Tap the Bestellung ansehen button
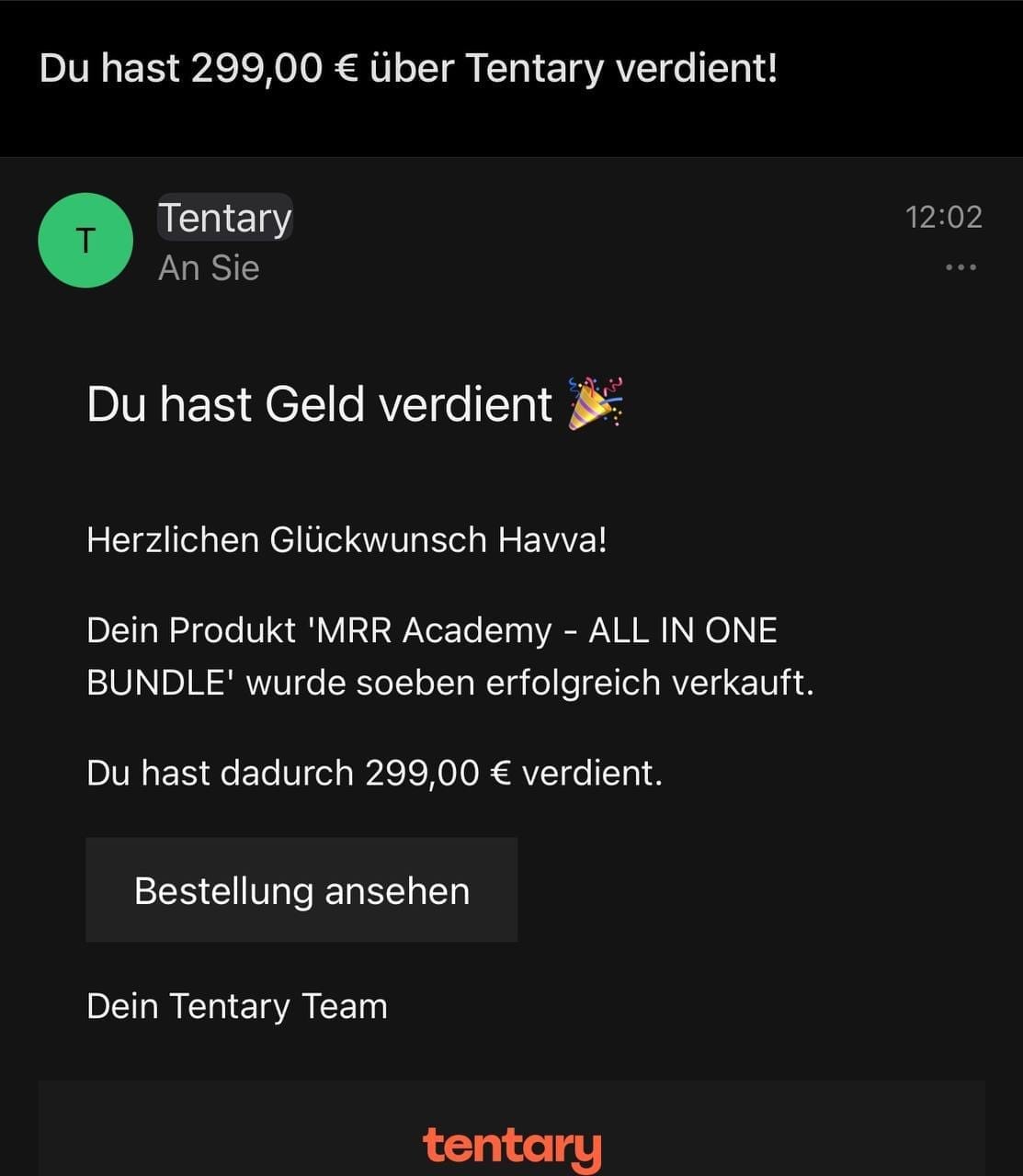The height and width of the screenshot is (1176, 1023). pos(301,890)
